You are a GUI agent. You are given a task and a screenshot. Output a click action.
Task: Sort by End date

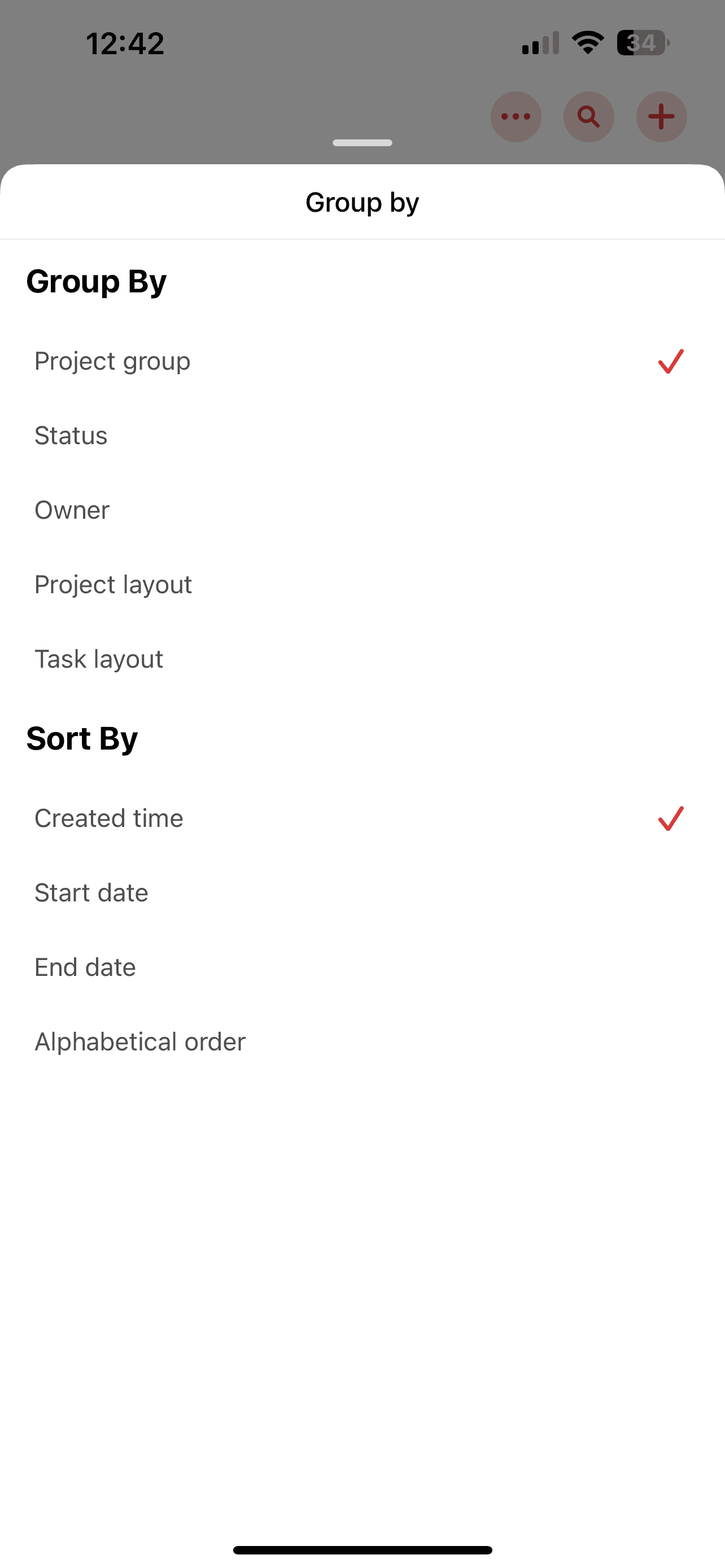[85, 967]
